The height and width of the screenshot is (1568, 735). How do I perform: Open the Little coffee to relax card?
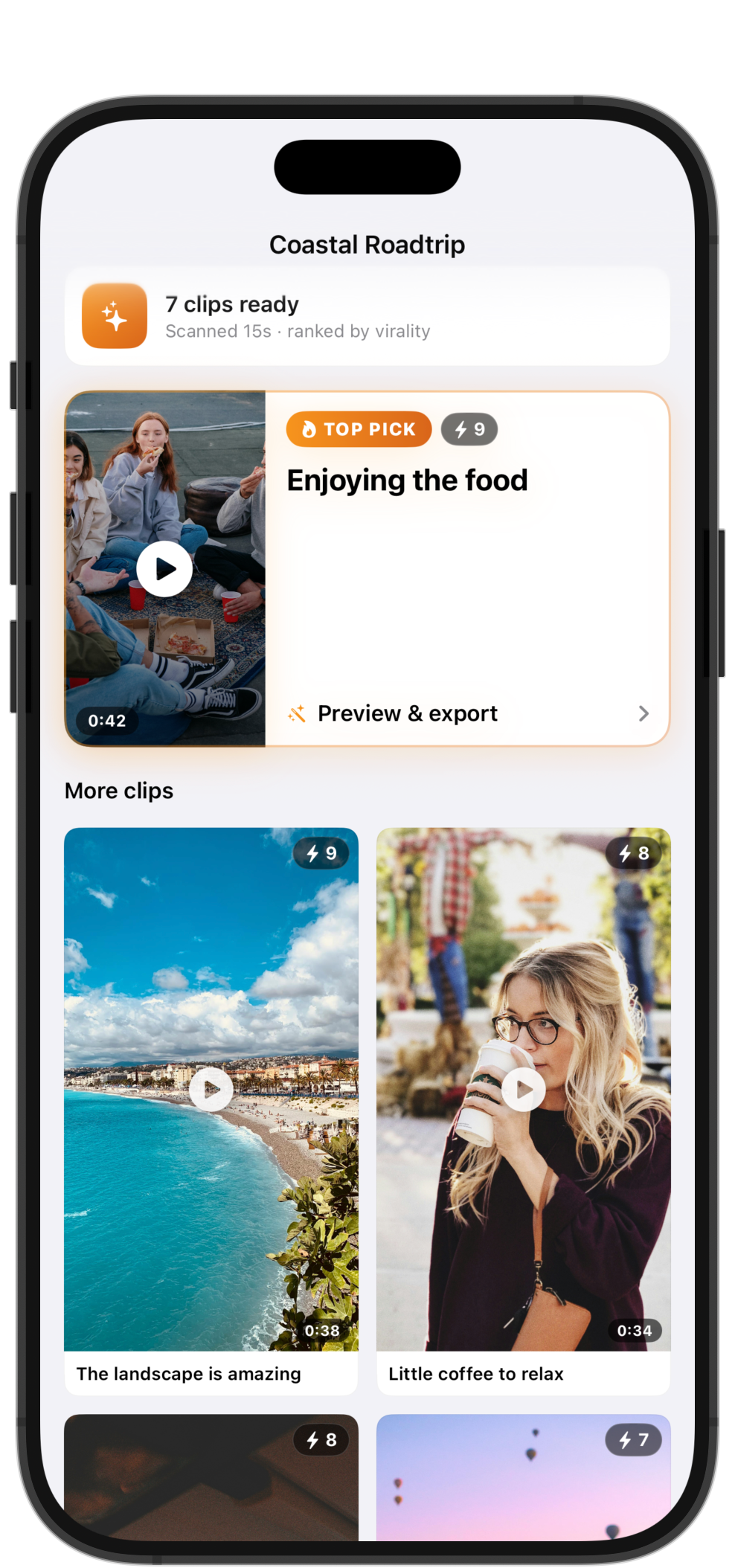coord(524,1111)
